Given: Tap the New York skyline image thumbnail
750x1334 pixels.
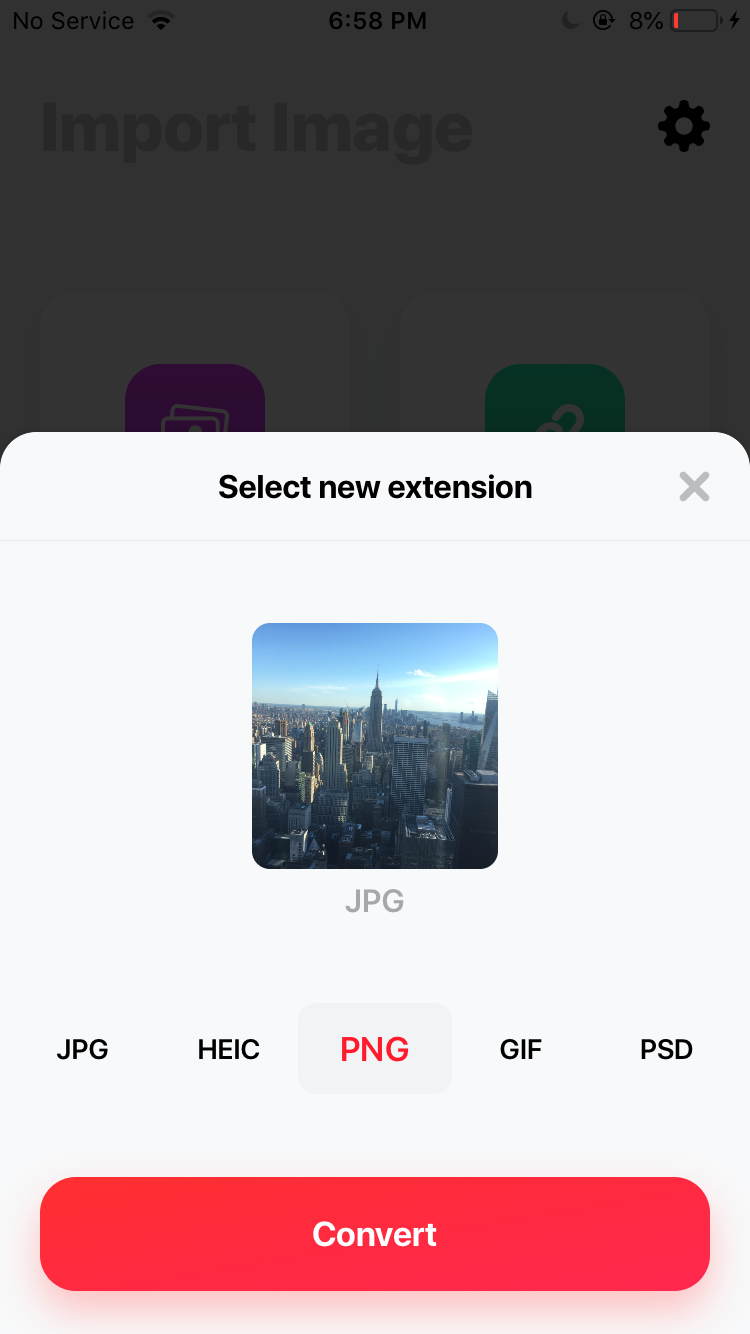Looking at the screenshot, I should 375,745.
